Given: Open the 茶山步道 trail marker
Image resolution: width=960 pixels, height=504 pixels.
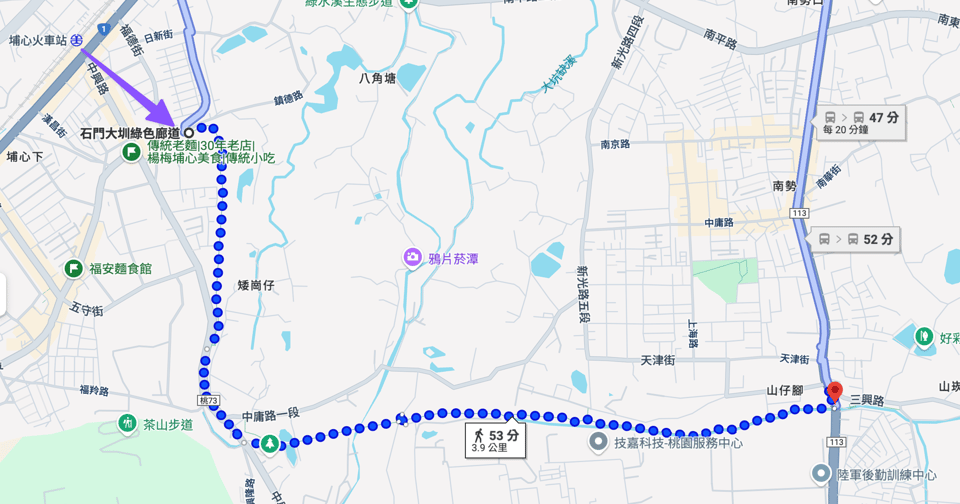Looking at the screenshot, I should tap(127, 423).
